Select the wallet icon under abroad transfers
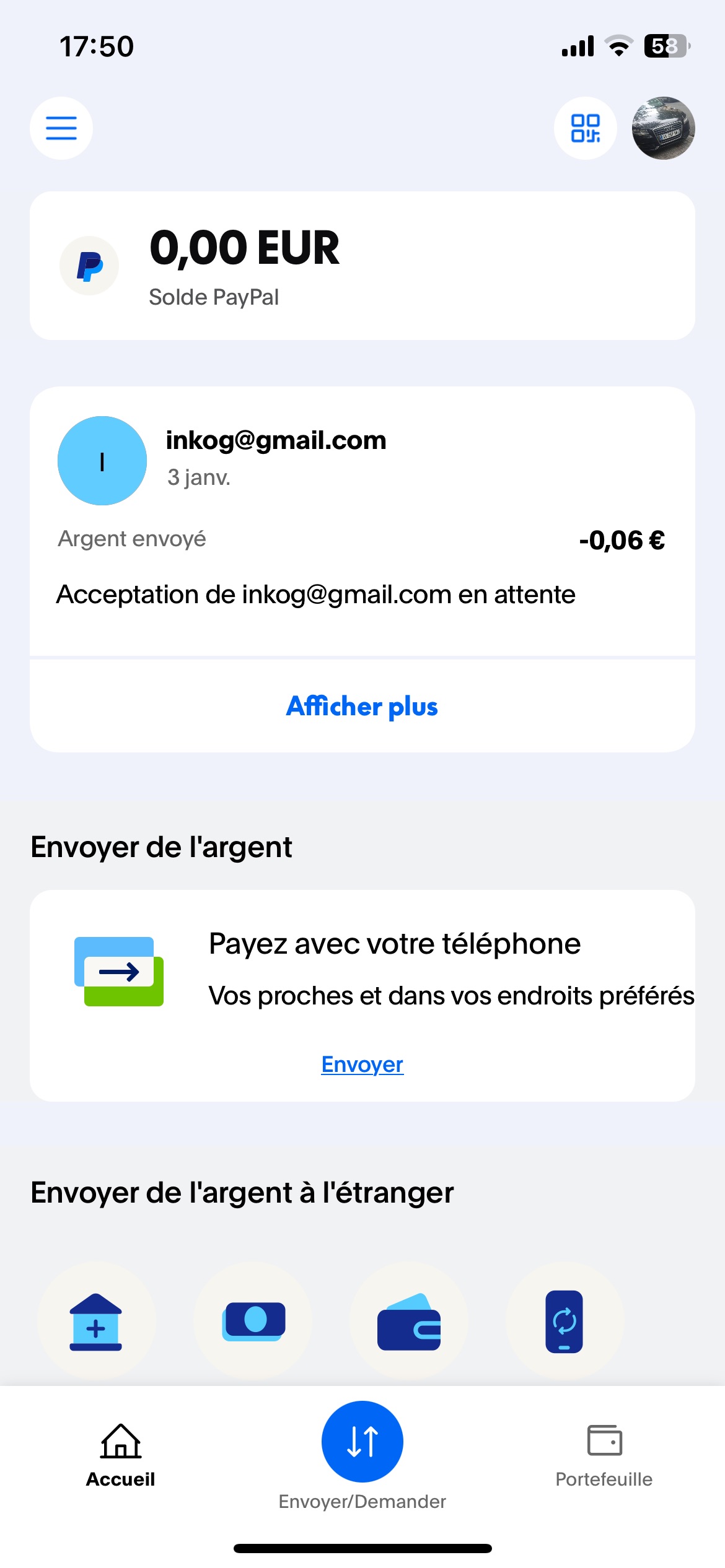Viewport: 725px width, 1568px height. click(409, 1322)
